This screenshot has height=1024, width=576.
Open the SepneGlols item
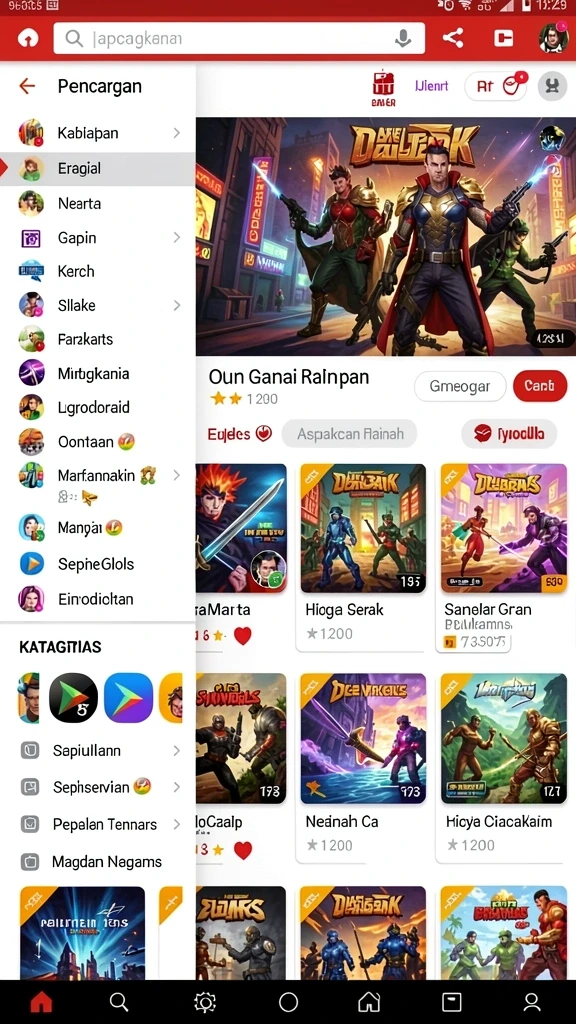pyautogui.click(x=98, y=564)
